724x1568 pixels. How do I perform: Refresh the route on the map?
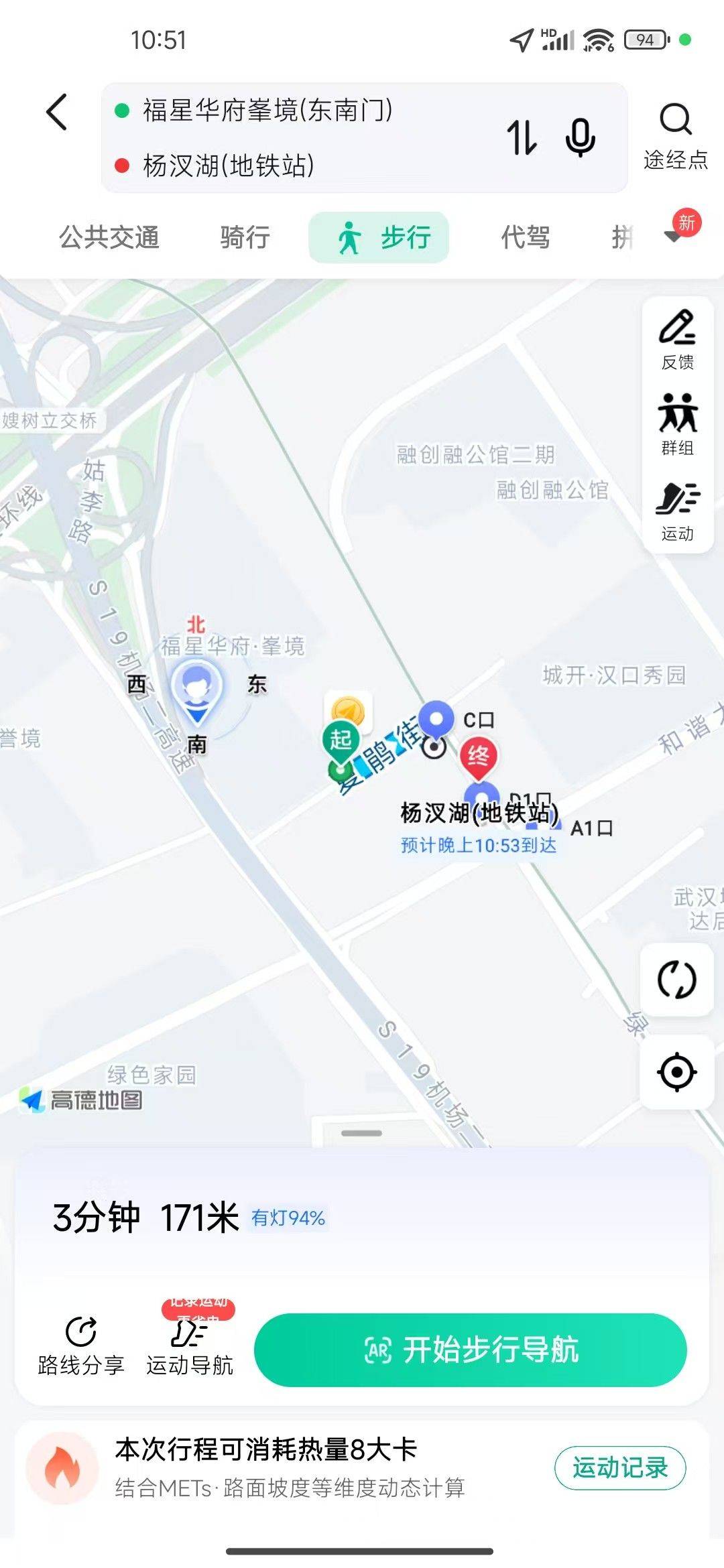[x=677, y=980]
